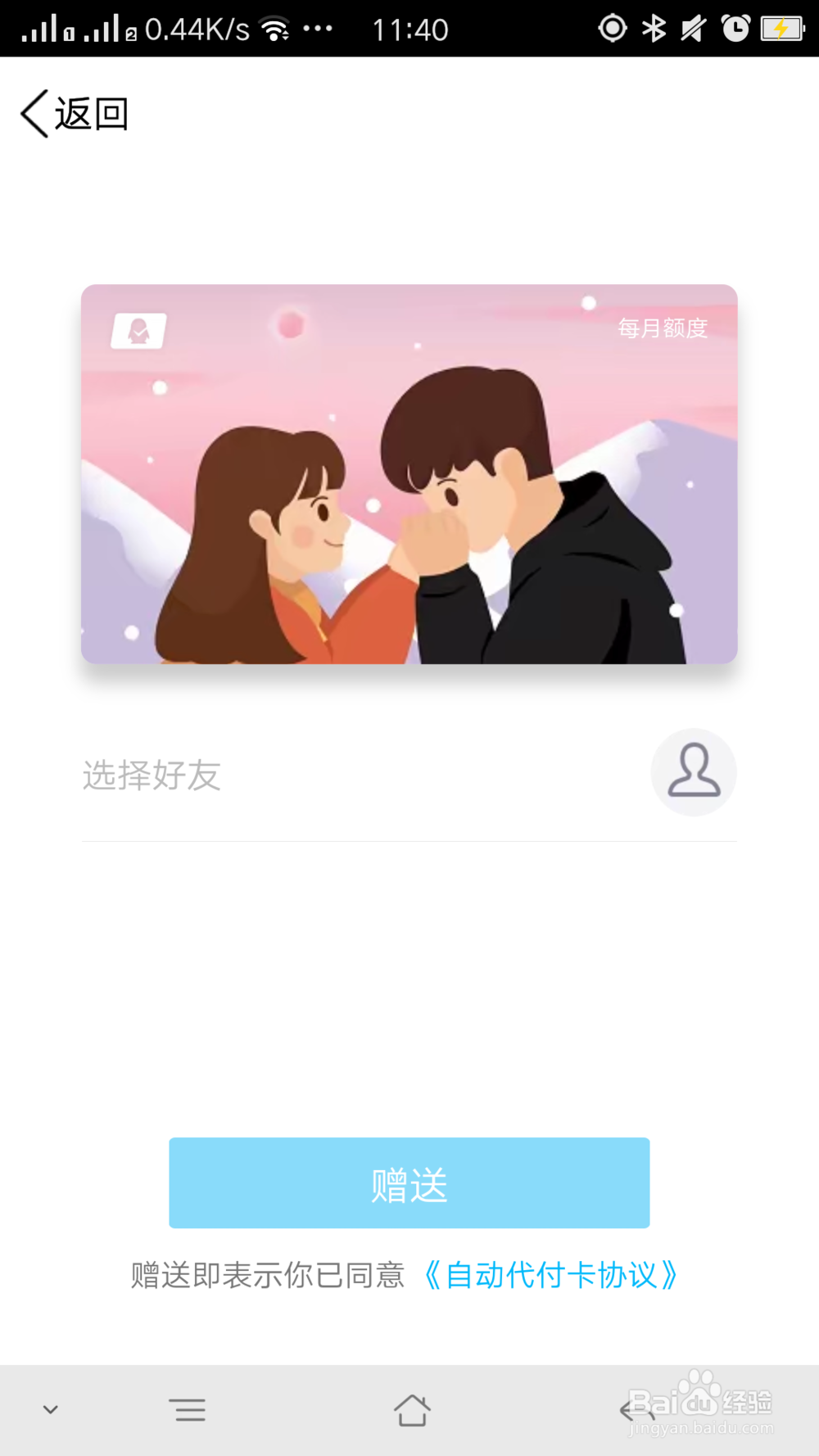Screen dimensions: 819x1456
Task: Tap 返回 to go back
Action: (x=90, y=115)
